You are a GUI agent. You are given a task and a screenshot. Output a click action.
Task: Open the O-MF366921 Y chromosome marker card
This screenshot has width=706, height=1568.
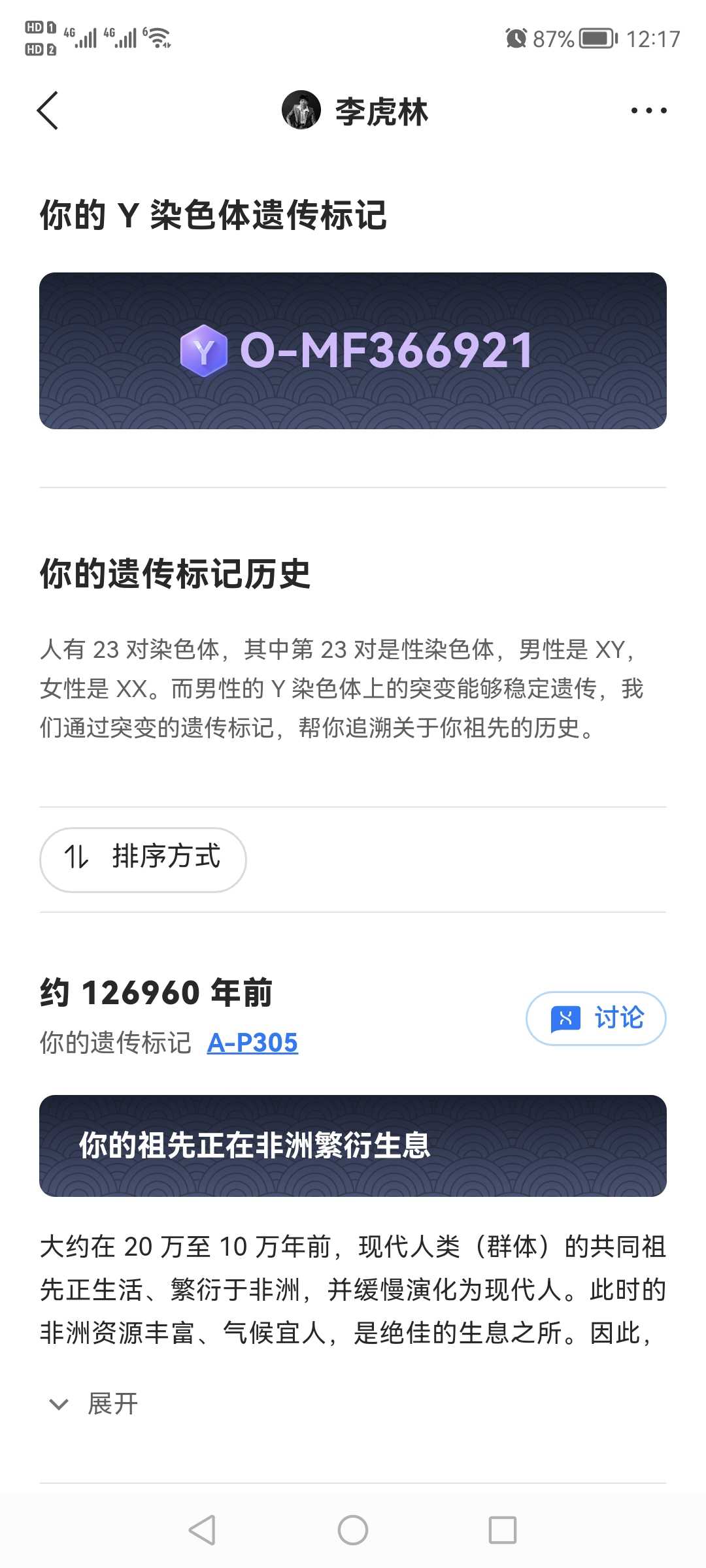click(353, 351)
